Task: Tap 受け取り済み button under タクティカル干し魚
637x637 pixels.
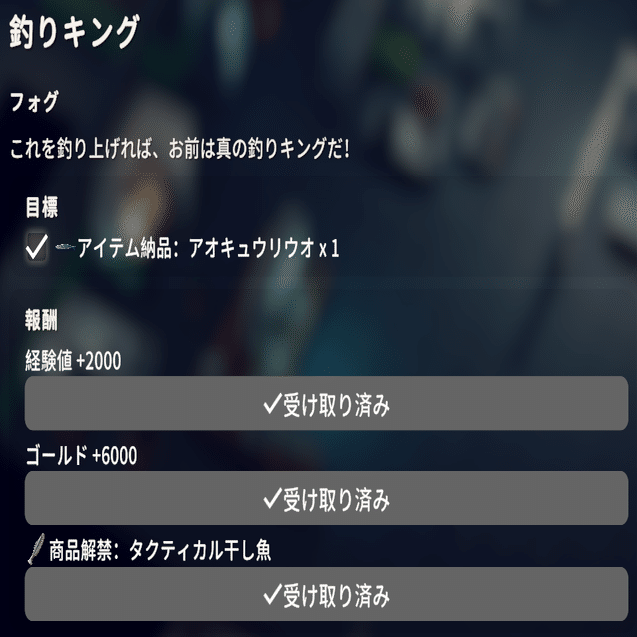Action: point(326,594)
